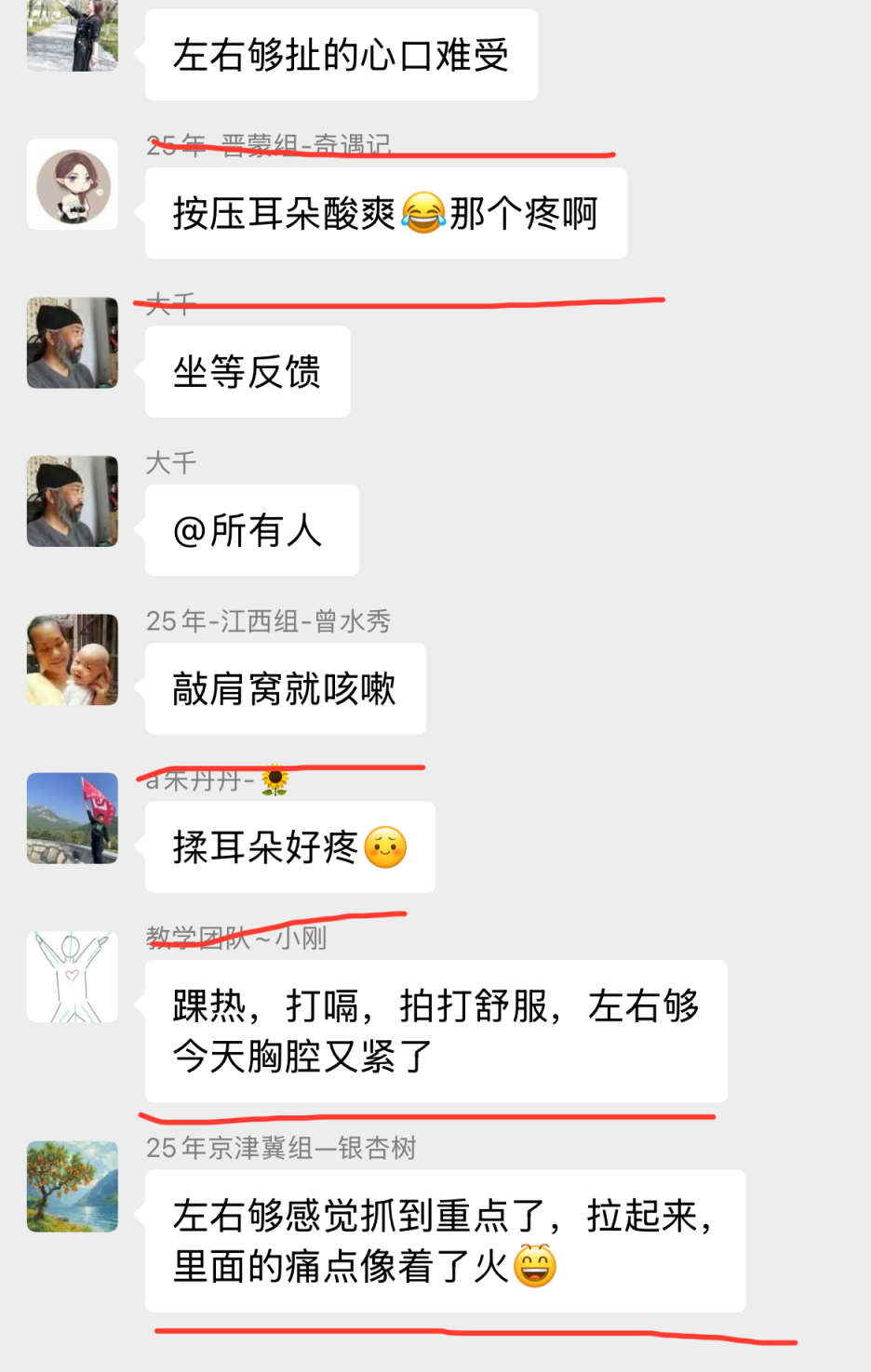Open 京津冀组—银杏树's profile avatar
871x1372 pixels.
point(73,1186)
